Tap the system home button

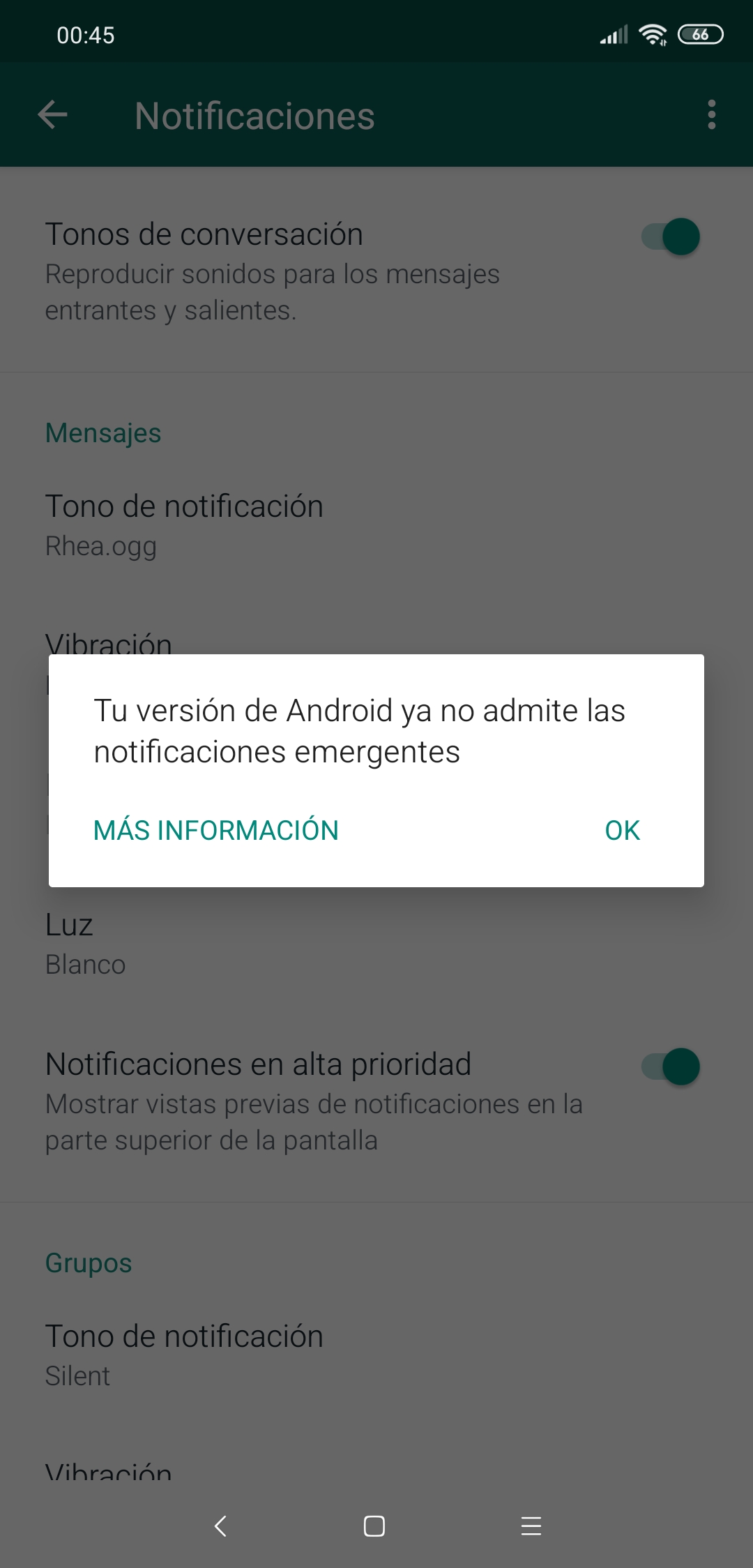(374, 1526)
